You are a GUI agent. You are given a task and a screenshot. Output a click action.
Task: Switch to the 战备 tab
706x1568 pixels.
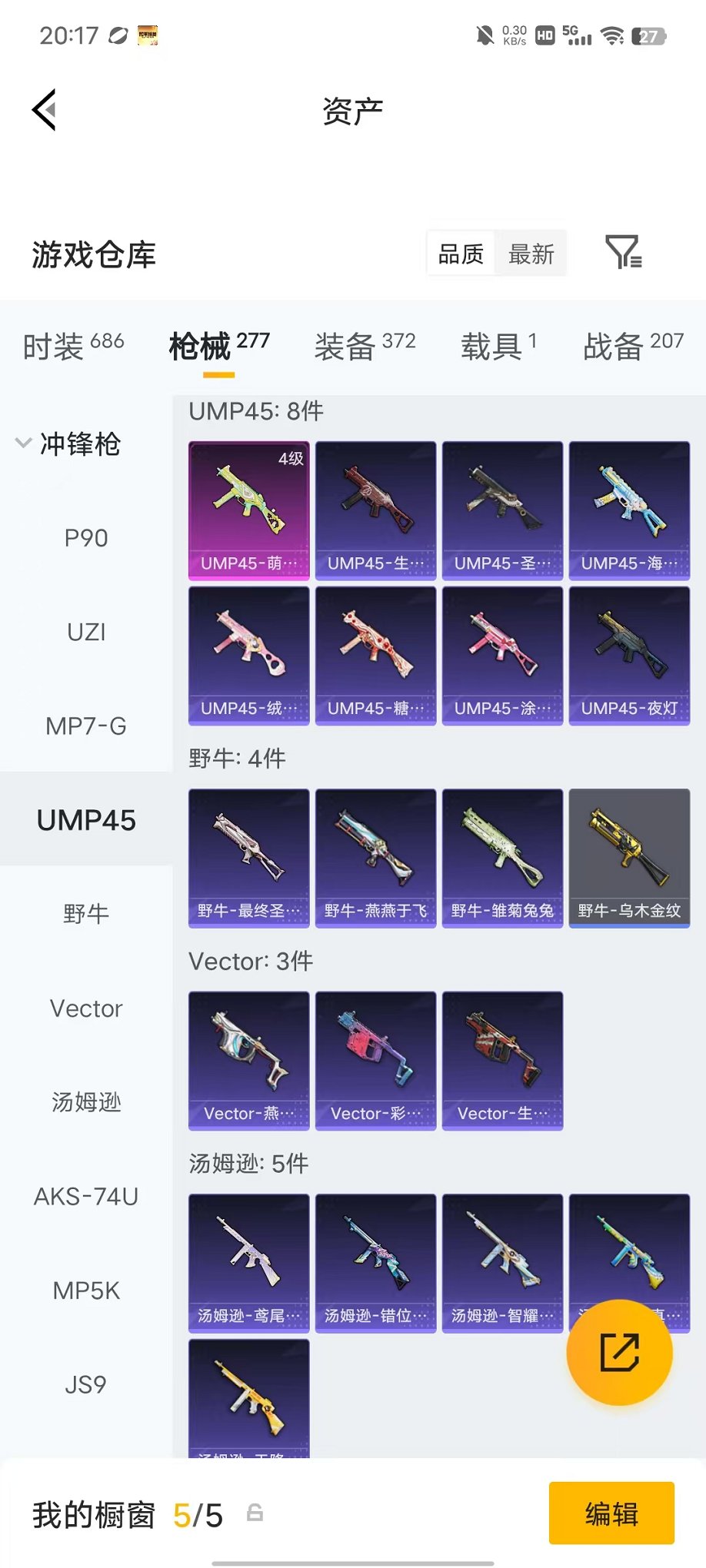[633, 345]
